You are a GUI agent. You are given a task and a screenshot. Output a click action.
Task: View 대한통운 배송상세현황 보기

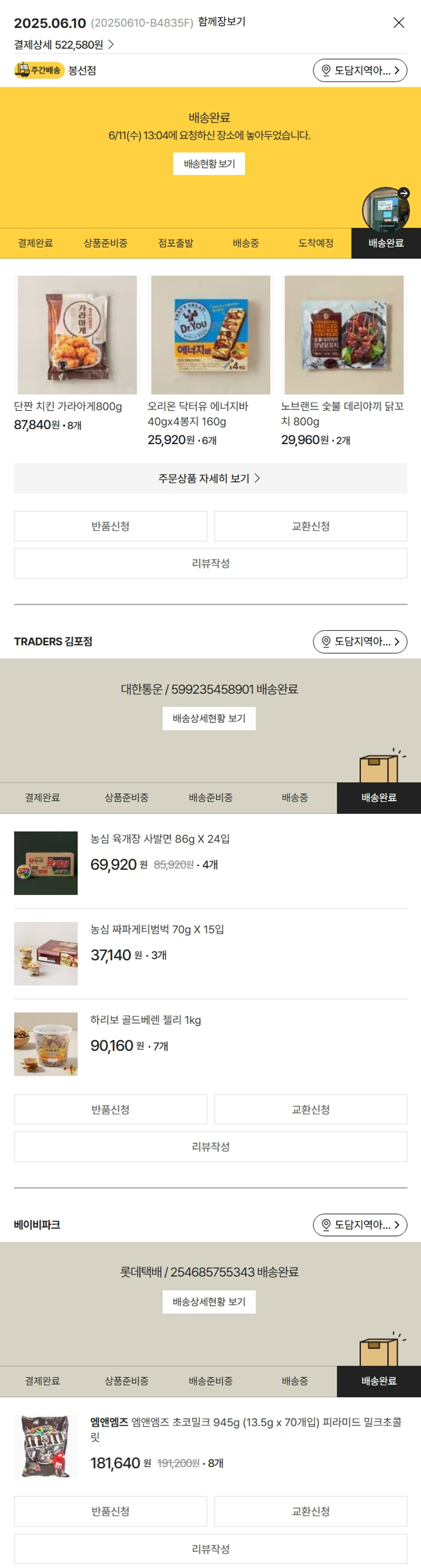[209, 718]
